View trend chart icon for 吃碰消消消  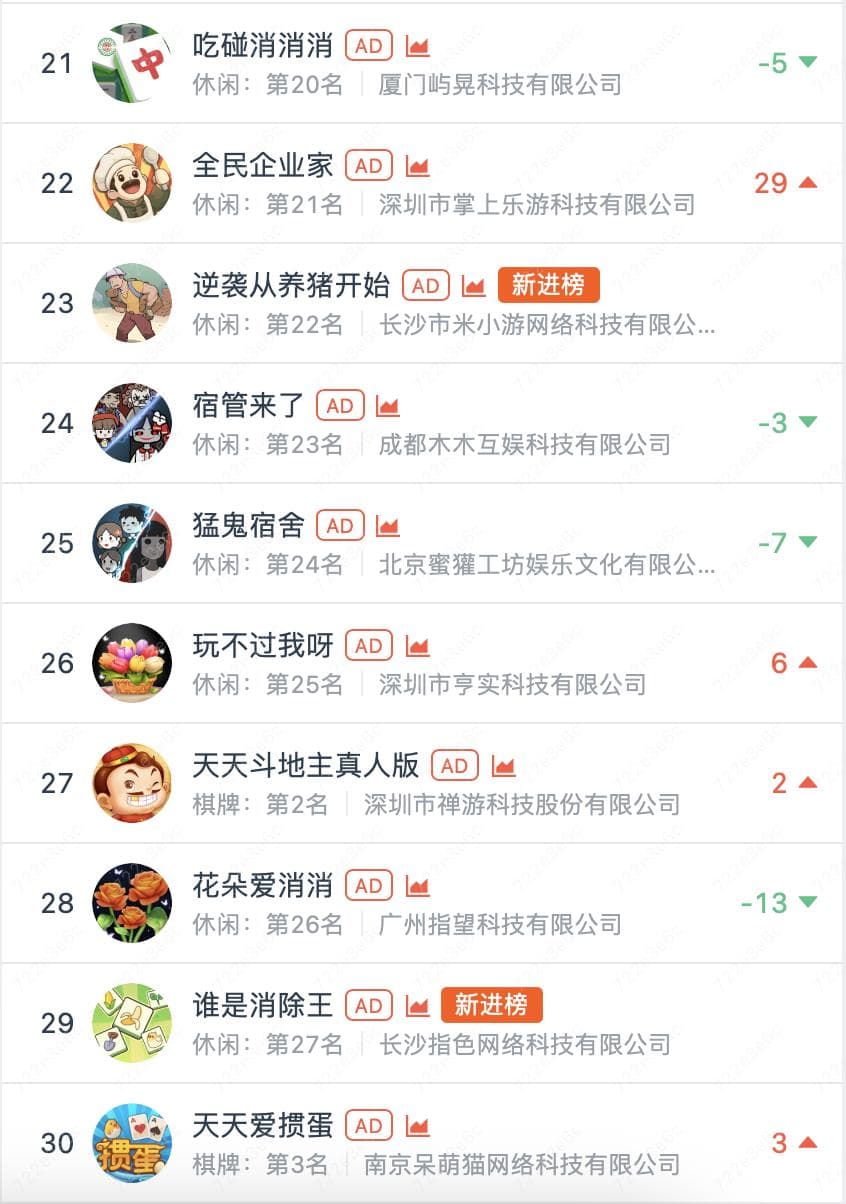pyautogui.click(x=417, y=46)
